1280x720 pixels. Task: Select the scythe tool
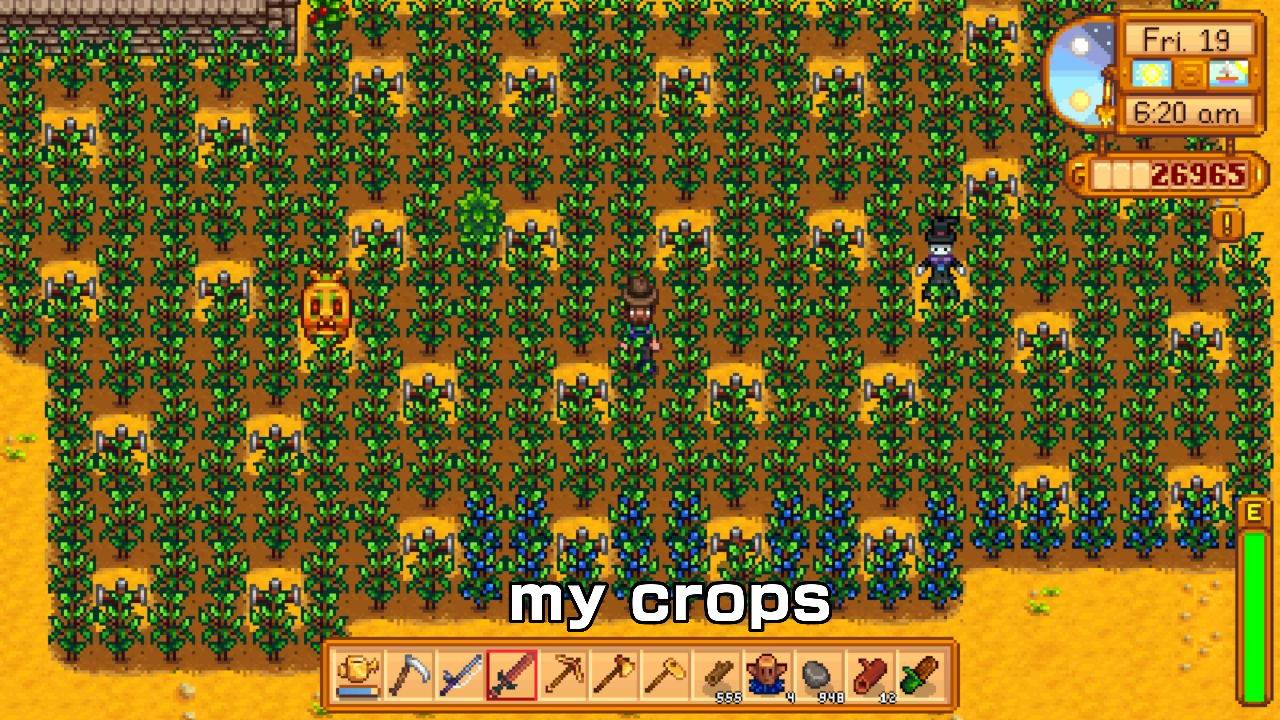pos(409,676)
